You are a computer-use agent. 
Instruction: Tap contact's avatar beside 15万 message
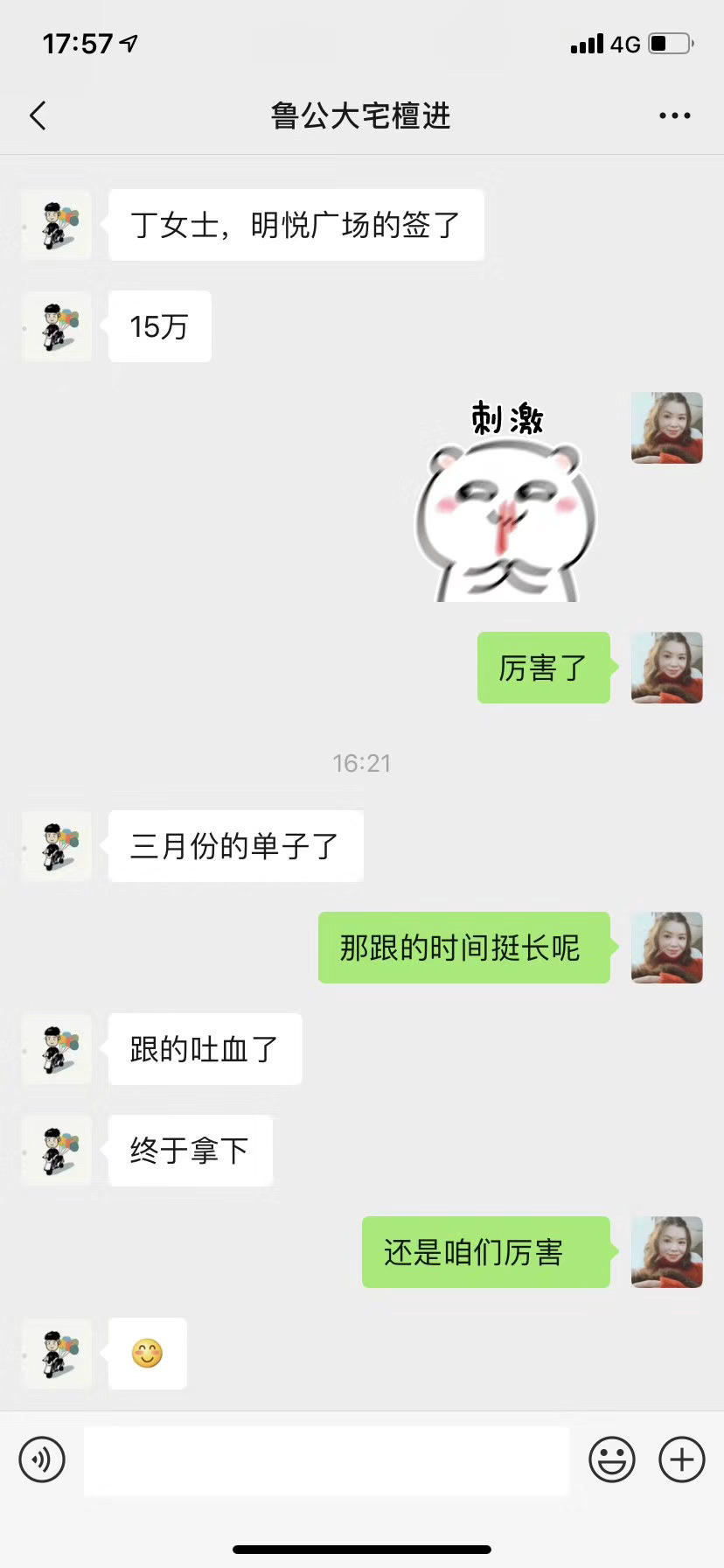click(x=57, y=326)
